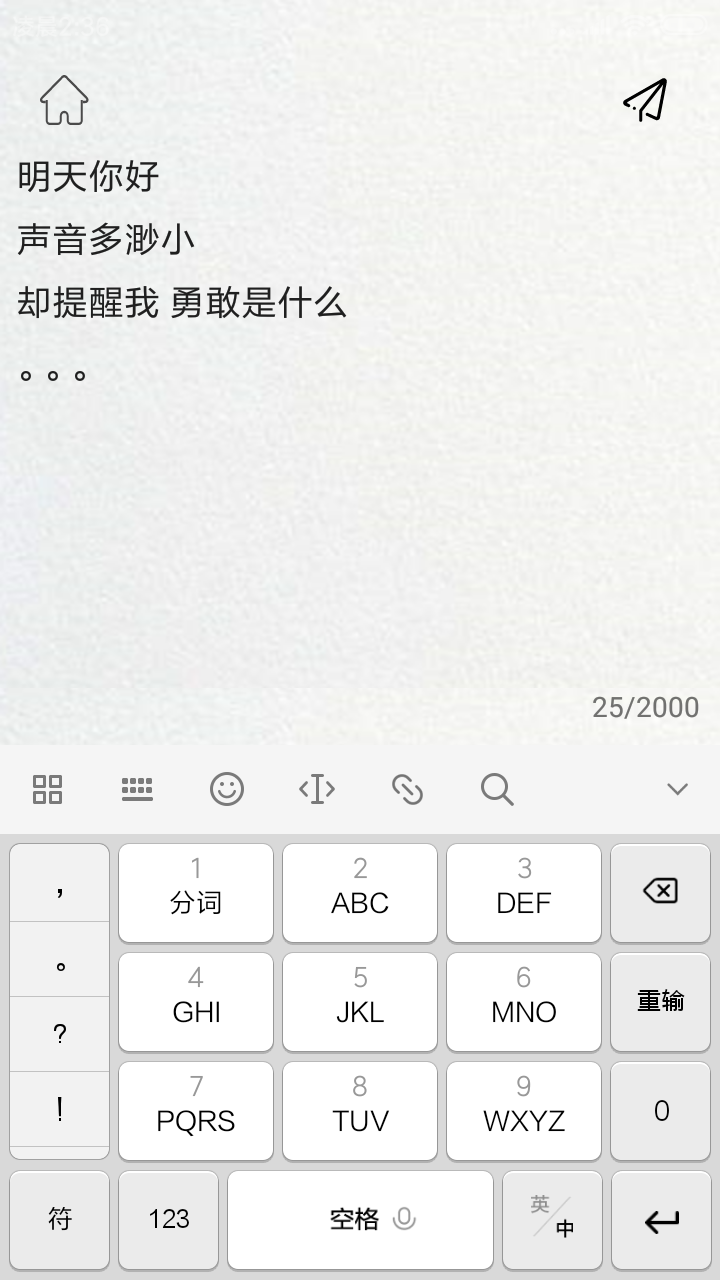Tap the link/clipboard icon in toolbar
Viewport: 720px width, 1280px height.
pos(407,789)
